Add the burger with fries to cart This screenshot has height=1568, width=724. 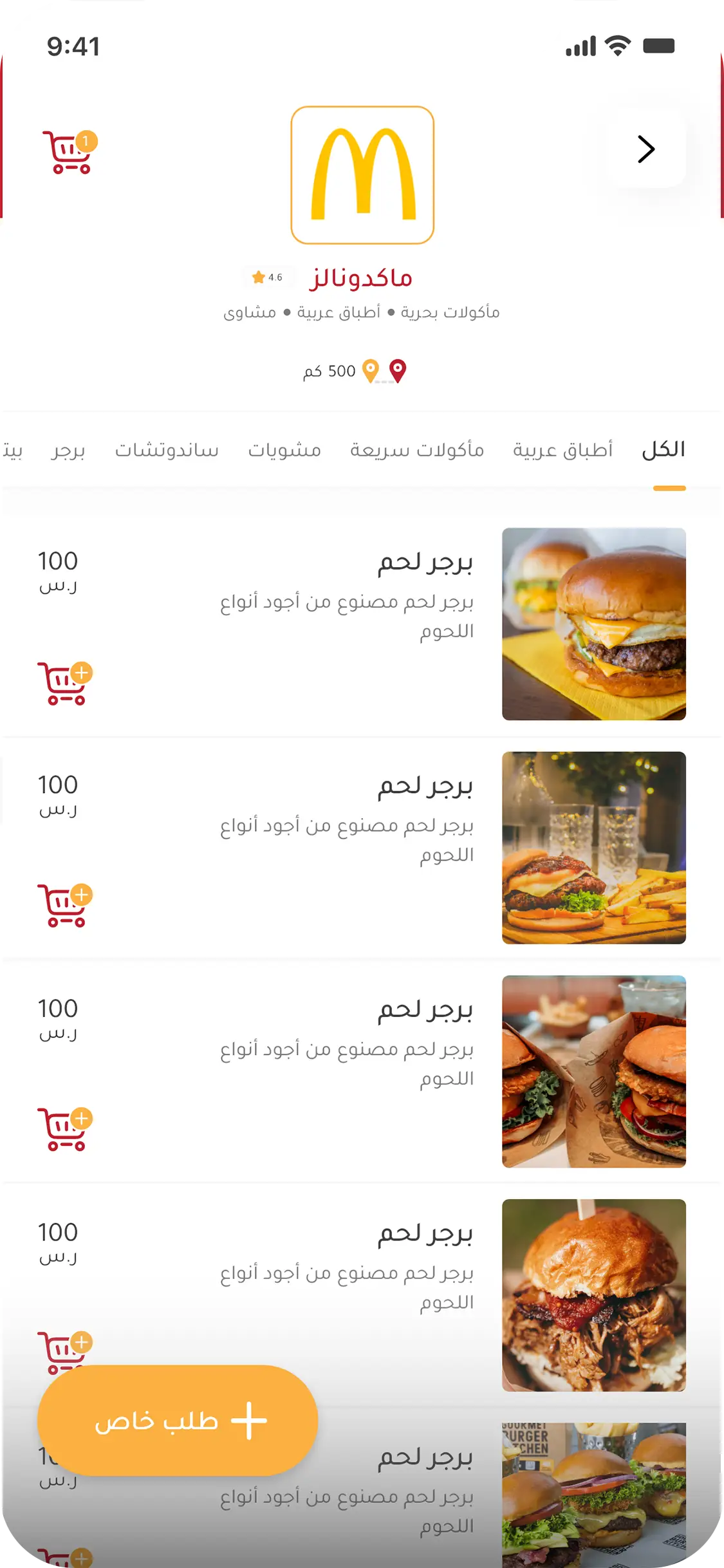point(64,906)
